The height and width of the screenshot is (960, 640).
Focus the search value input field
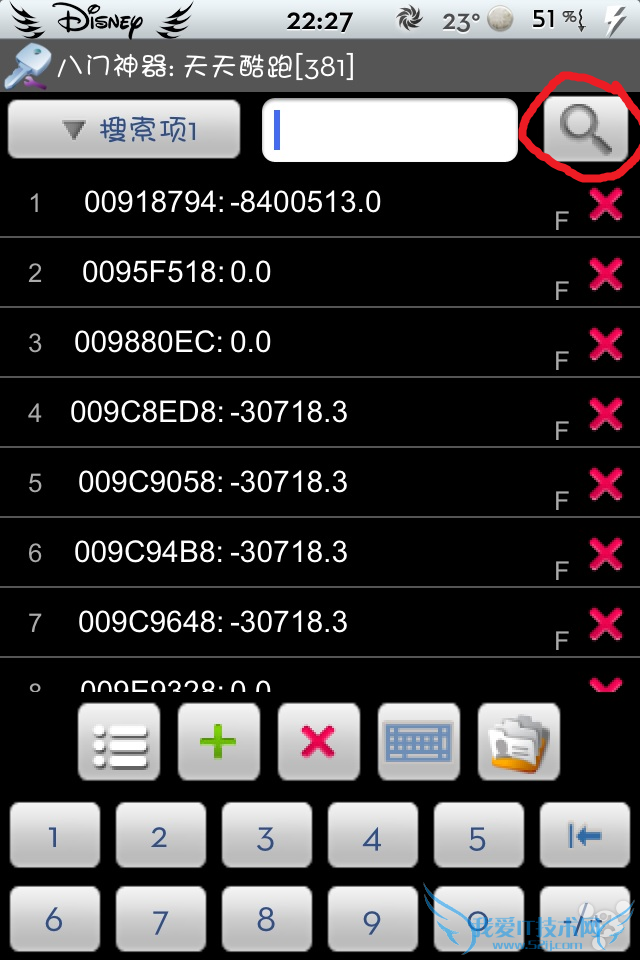tap(390, 130)
